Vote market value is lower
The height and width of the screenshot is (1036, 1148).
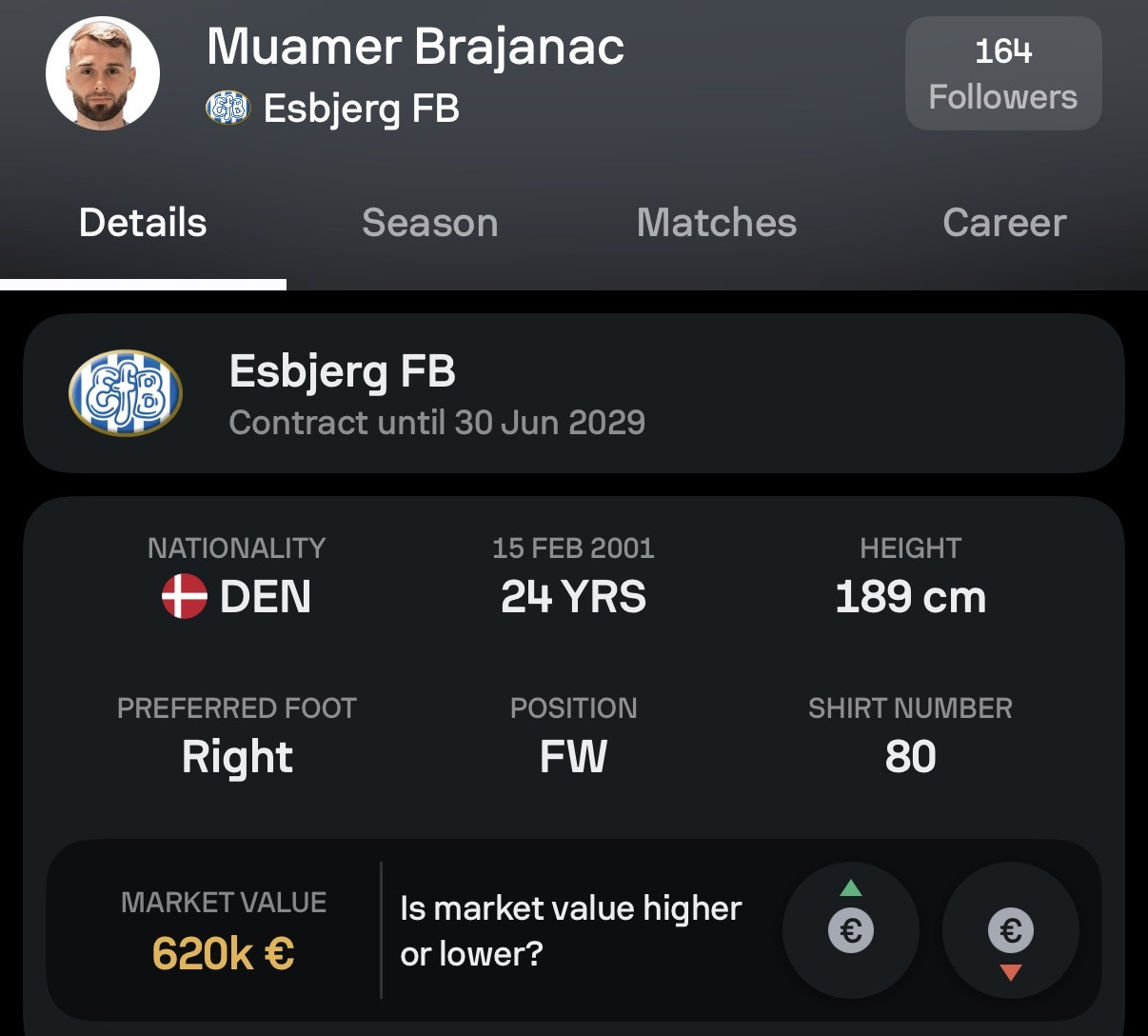click(1010, 929)
